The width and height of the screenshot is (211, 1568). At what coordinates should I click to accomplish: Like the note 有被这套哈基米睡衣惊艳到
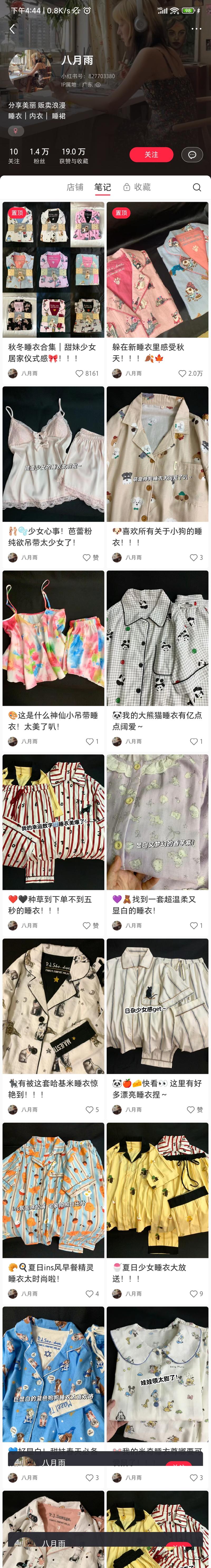(89, 1110)
